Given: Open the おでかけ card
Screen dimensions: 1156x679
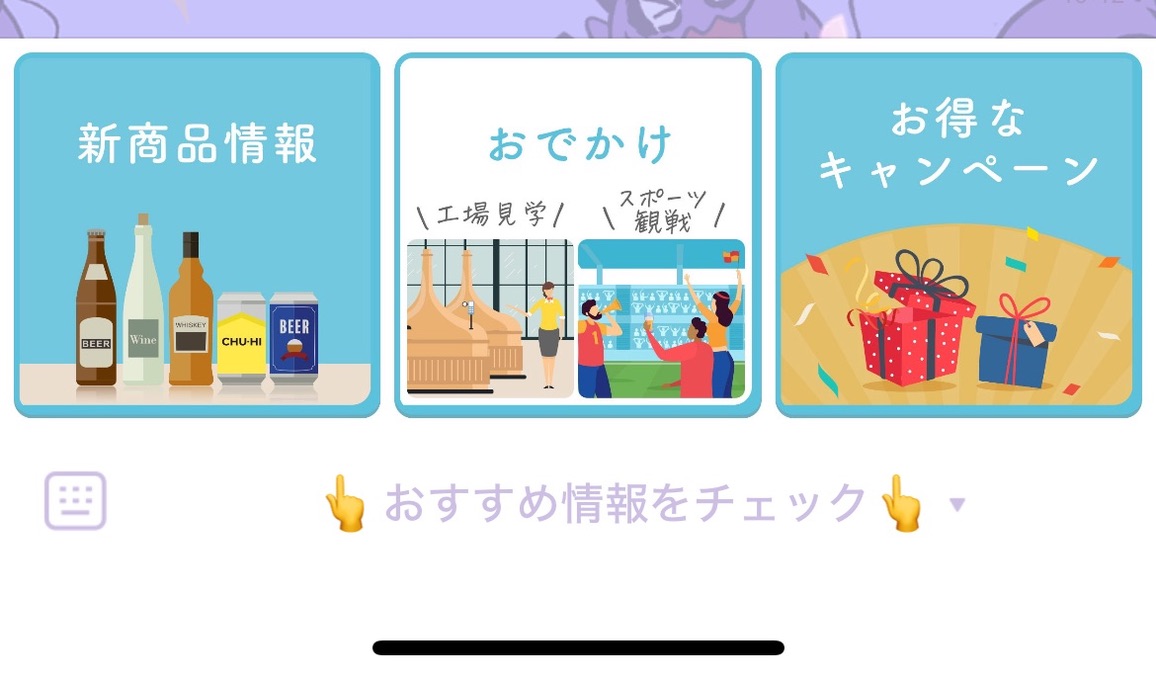Looking at the screenshot, I should tap(578, 235).
